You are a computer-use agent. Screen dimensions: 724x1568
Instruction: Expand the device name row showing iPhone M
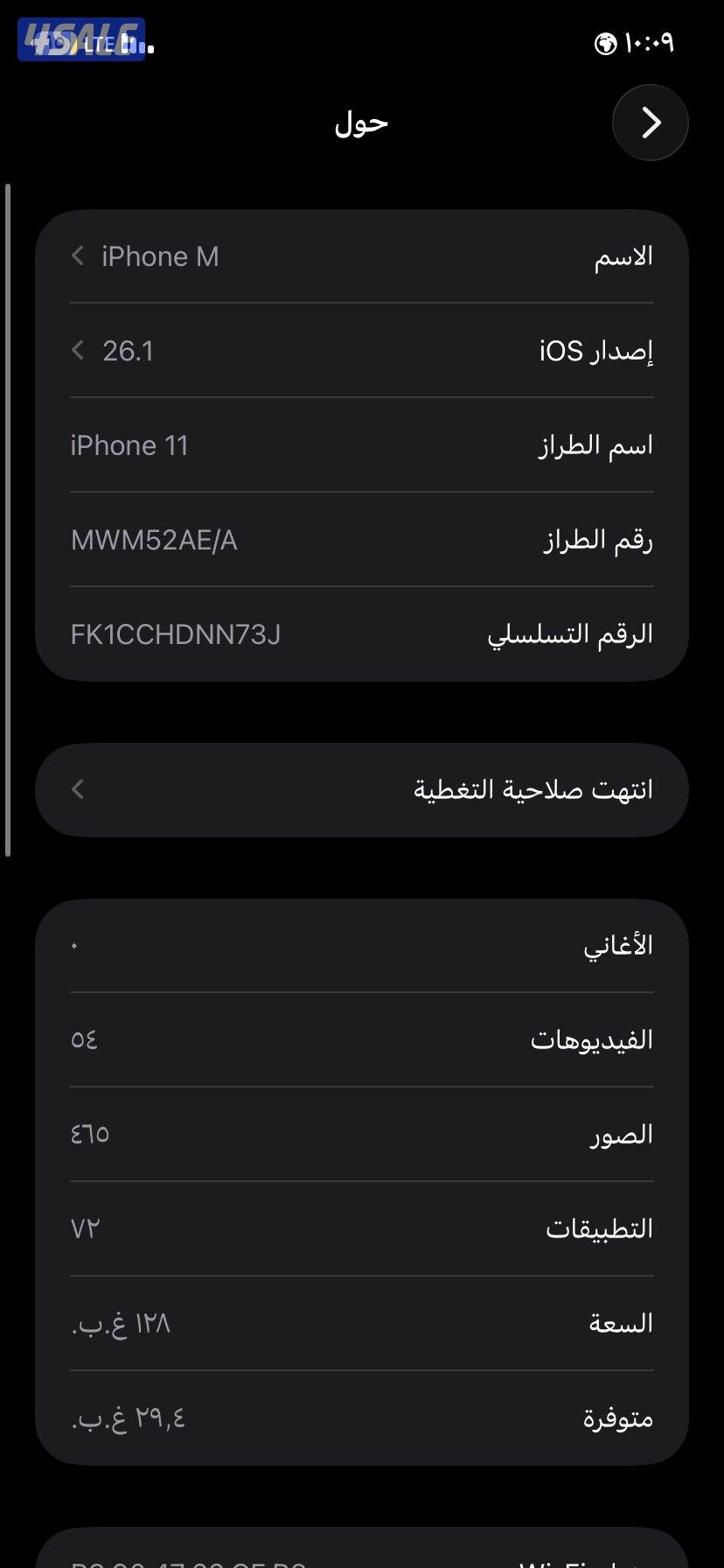pyautogui.click(x=361, y=255)
